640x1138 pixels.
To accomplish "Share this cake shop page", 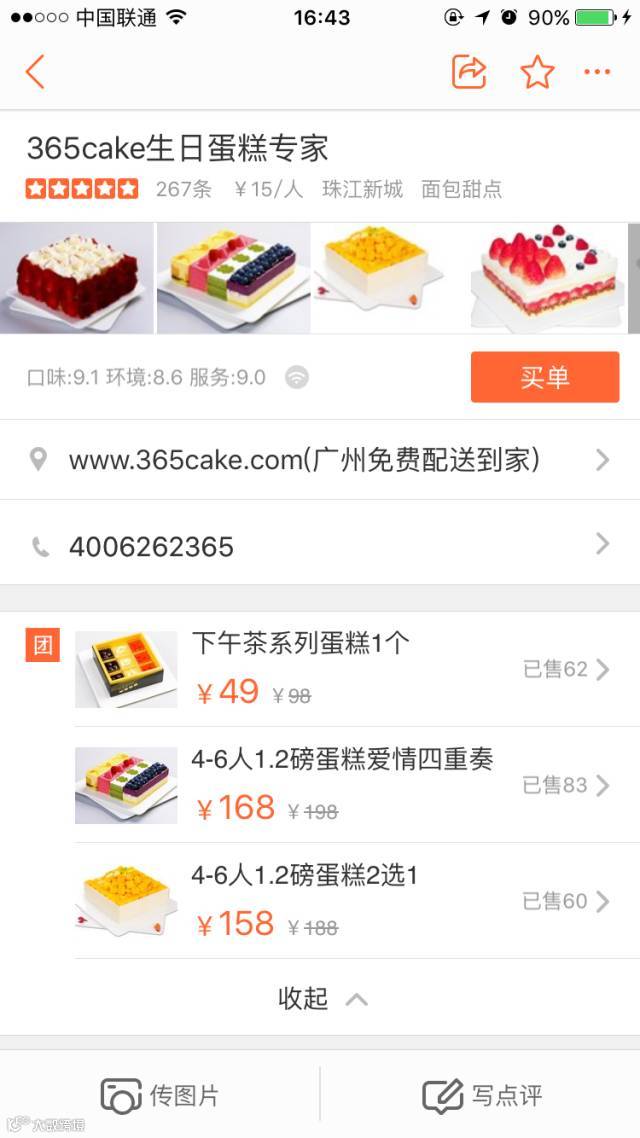I will [469, 72].
